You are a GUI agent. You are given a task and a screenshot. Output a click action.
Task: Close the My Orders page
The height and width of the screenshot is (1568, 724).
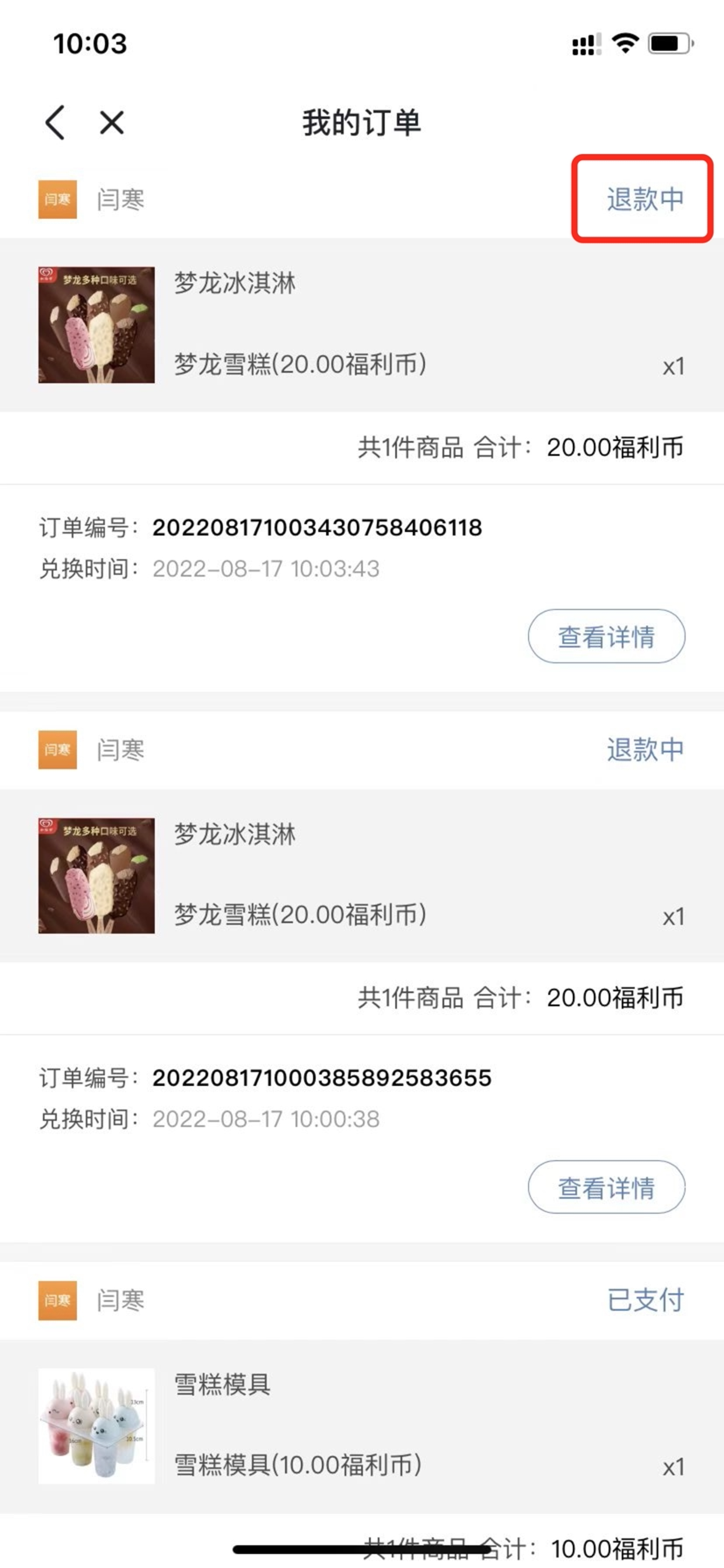[112, 122]
